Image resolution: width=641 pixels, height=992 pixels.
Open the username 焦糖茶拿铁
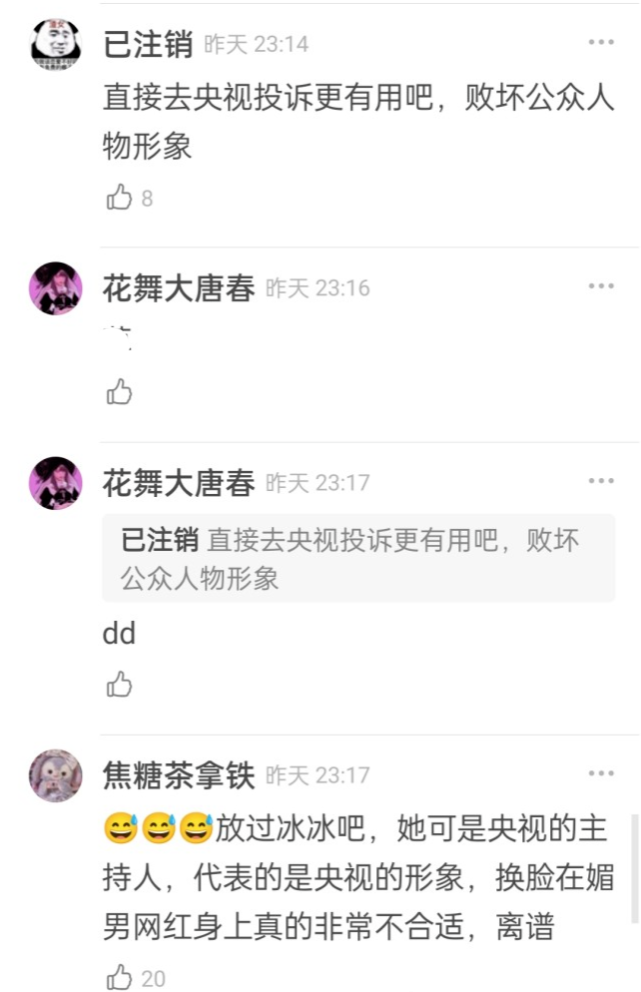point(179,775)
